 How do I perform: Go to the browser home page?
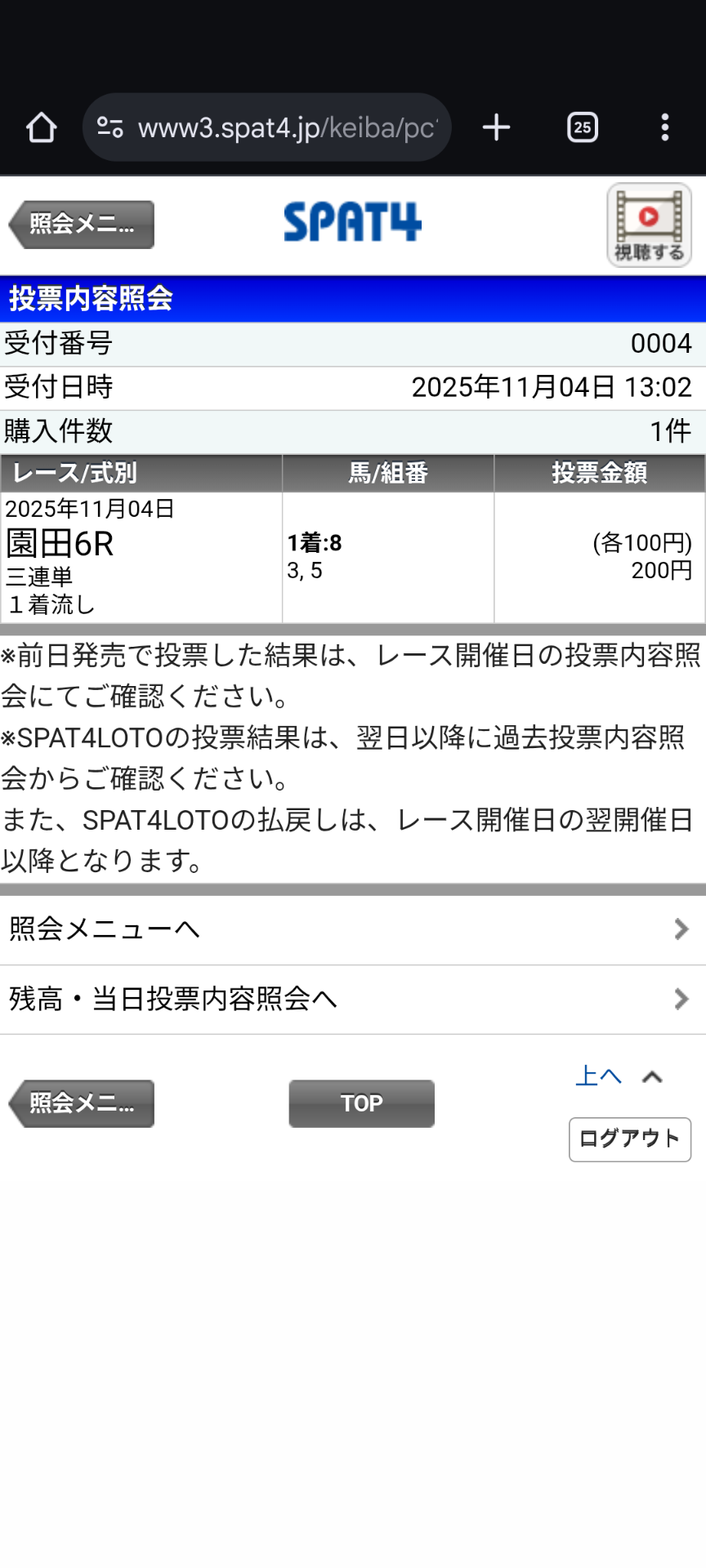41,127
